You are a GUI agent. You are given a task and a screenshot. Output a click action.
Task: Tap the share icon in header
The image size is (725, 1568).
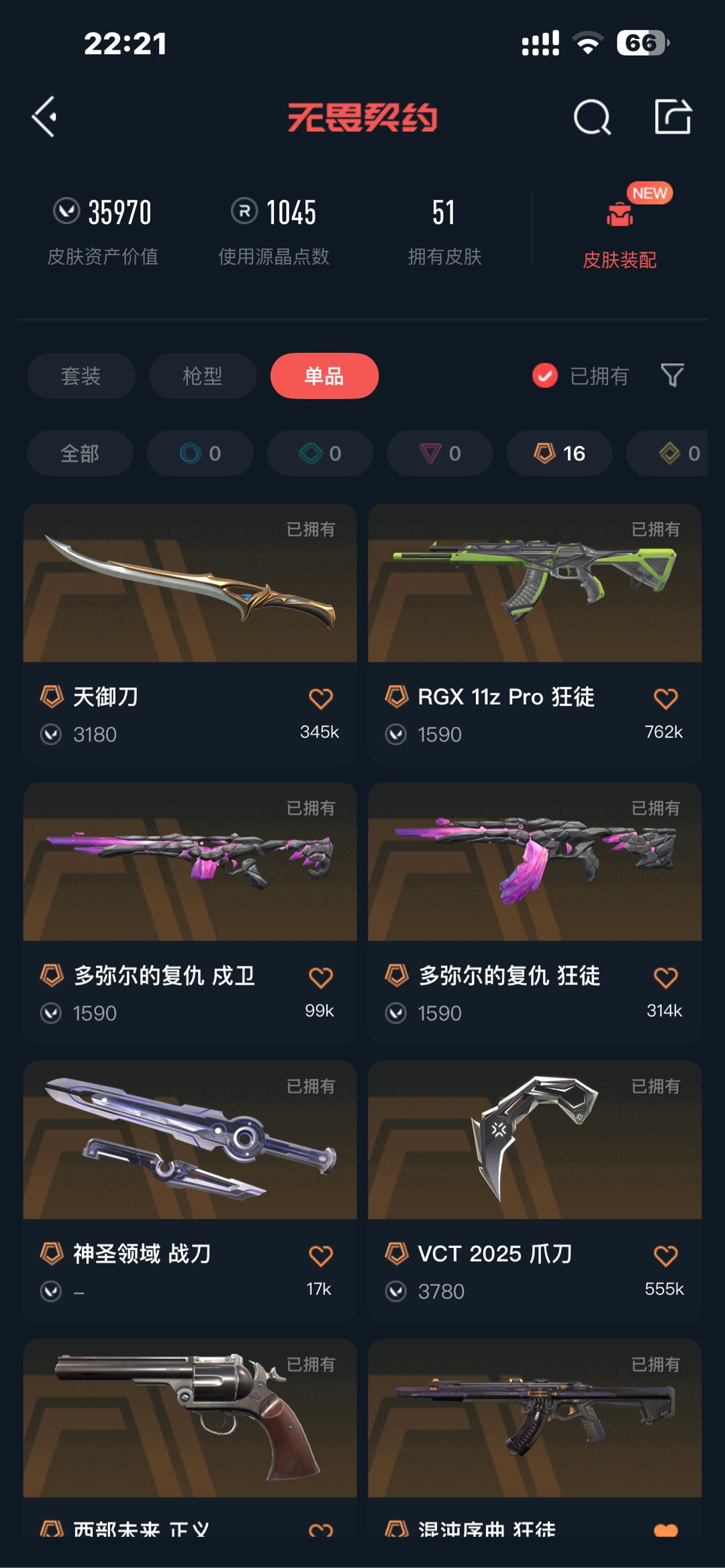673,117
